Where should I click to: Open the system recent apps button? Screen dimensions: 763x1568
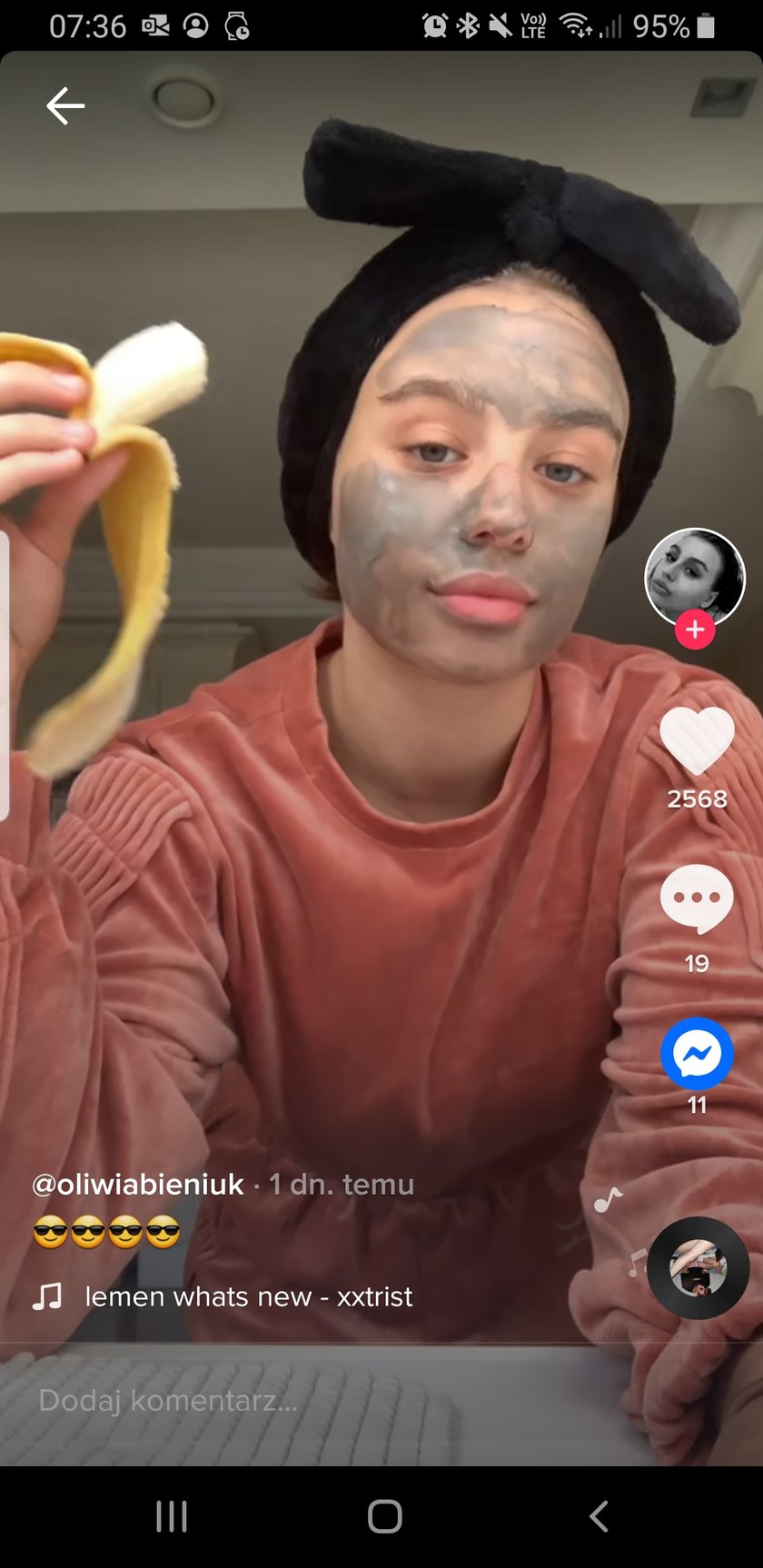click(x=171, y=1516)
